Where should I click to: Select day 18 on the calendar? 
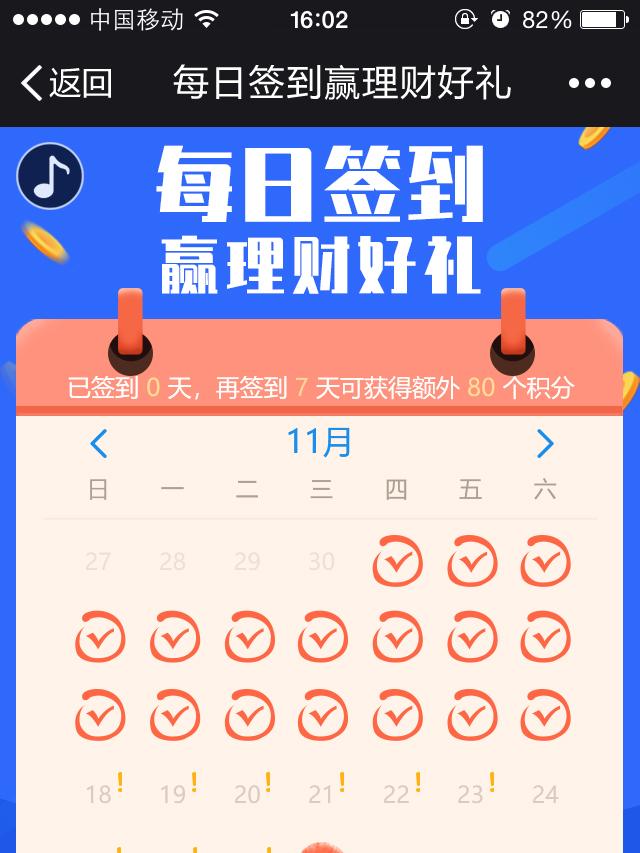pos(99,794)
